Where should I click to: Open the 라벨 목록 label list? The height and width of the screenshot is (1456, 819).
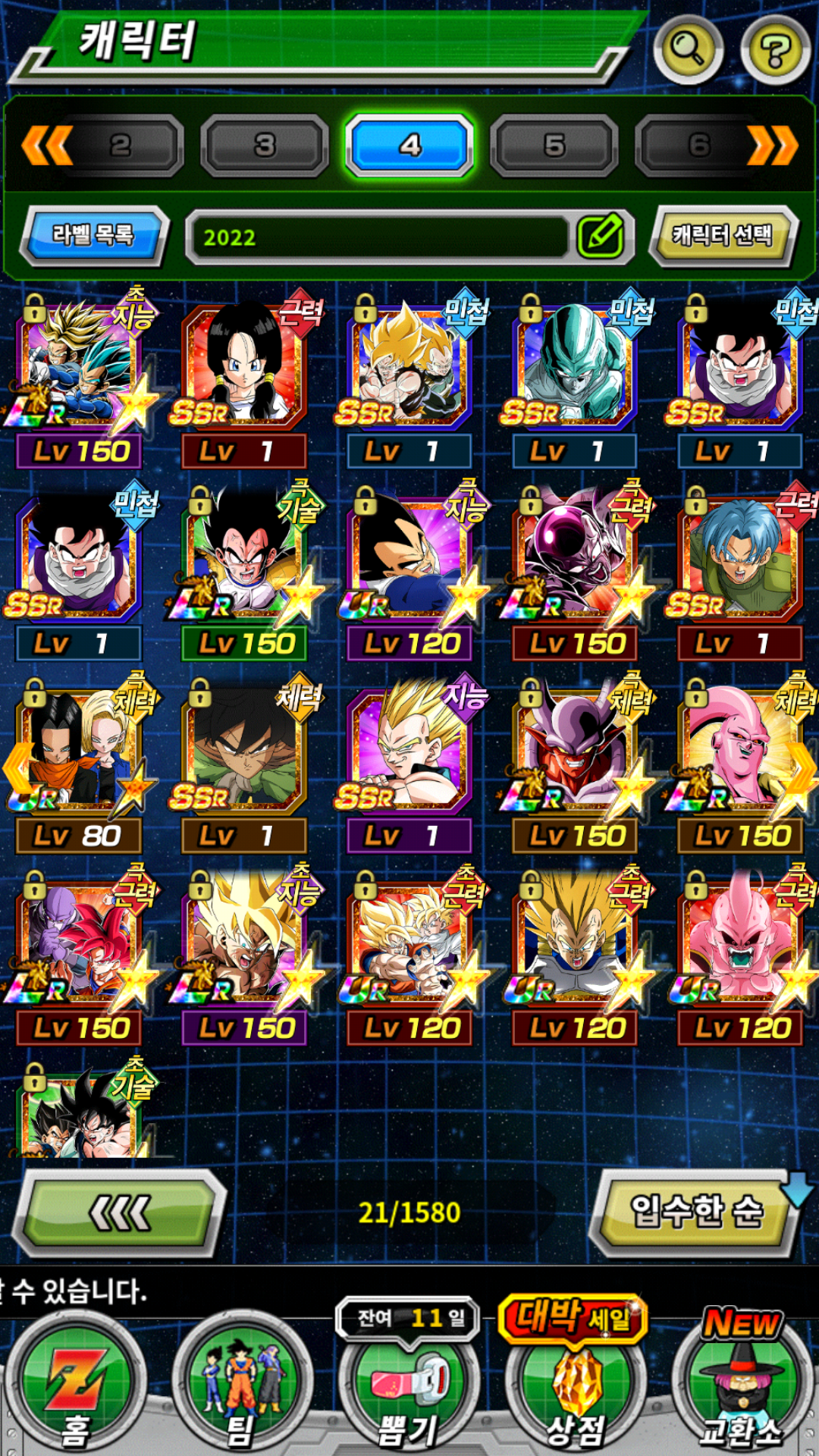(x=93, y=235)
